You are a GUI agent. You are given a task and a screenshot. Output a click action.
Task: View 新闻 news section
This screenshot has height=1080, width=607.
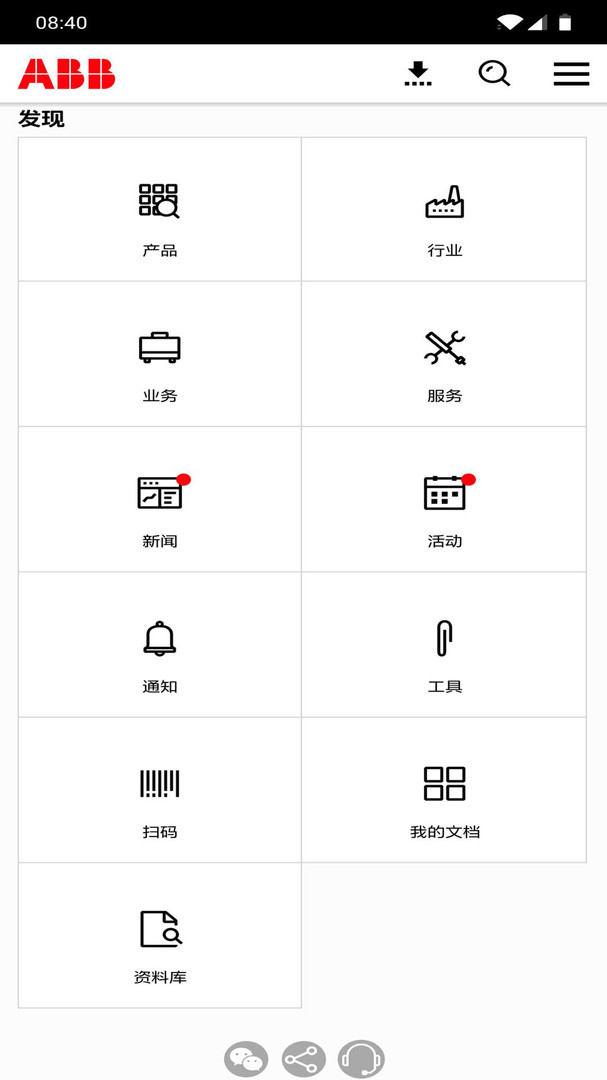pyautogui.click(x=160, y=500)
